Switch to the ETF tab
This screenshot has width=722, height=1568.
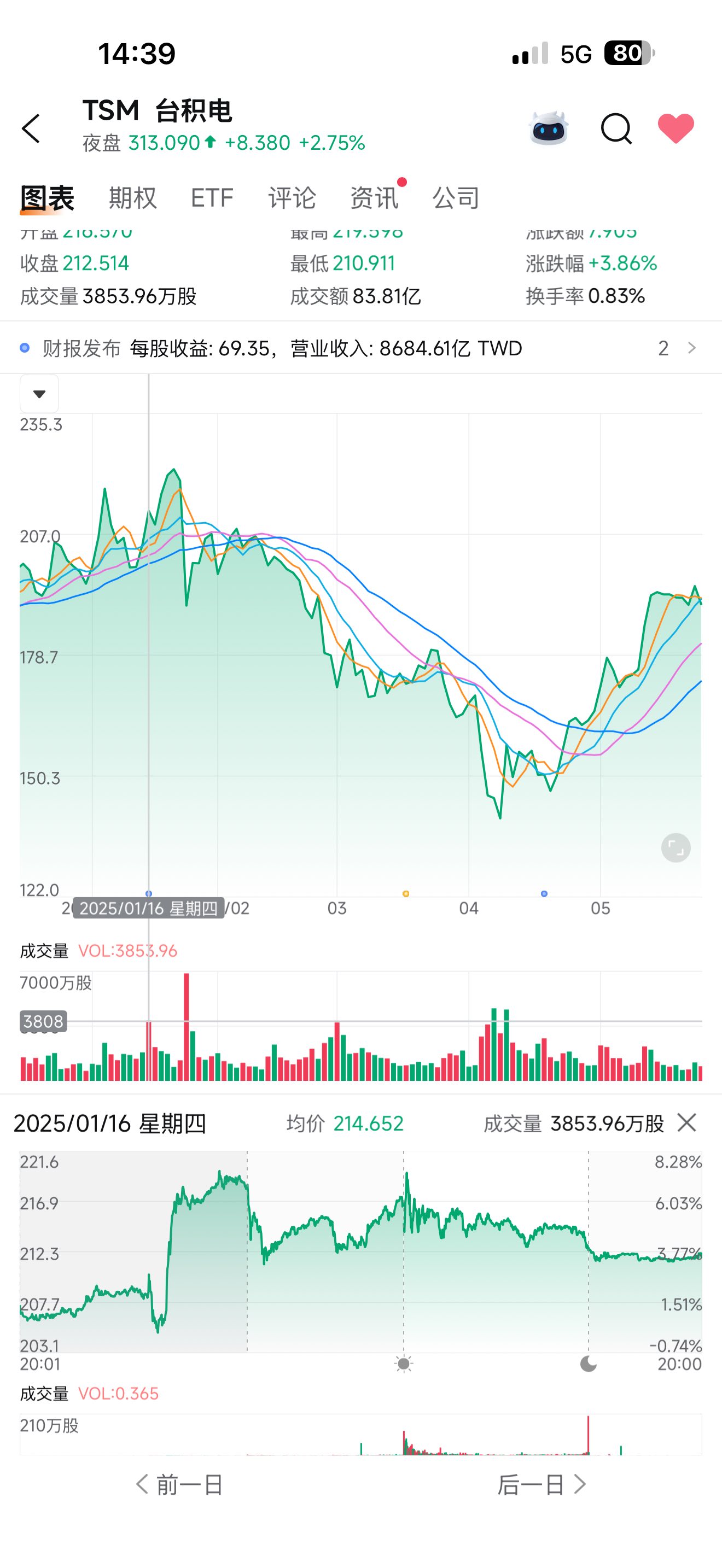tap(212, 198)
